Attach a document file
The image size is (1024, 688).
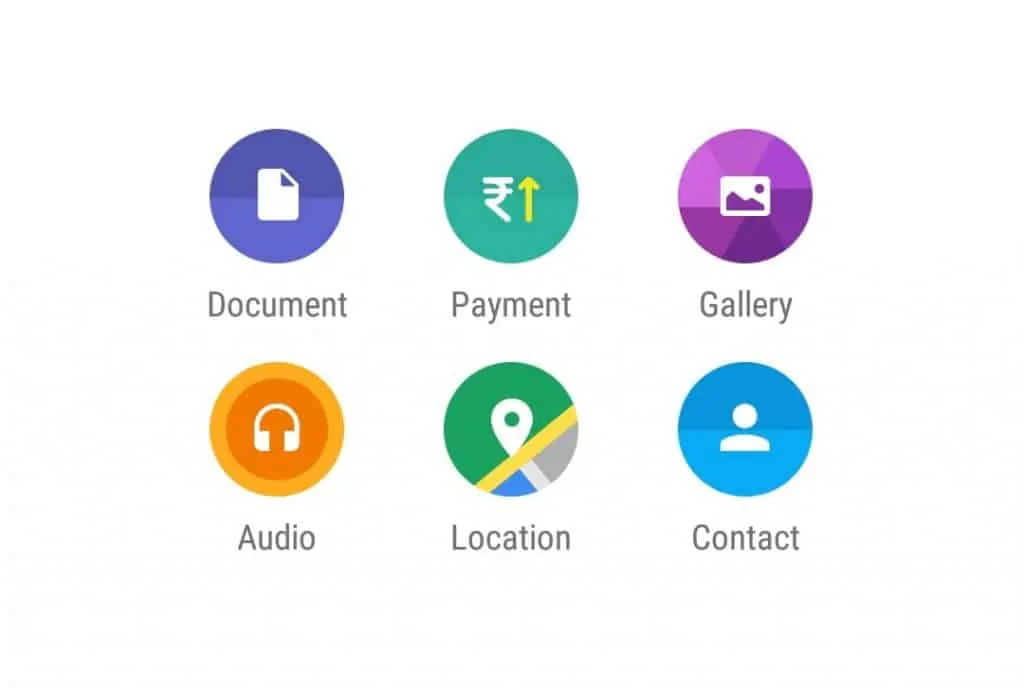[x=276, y=196]
